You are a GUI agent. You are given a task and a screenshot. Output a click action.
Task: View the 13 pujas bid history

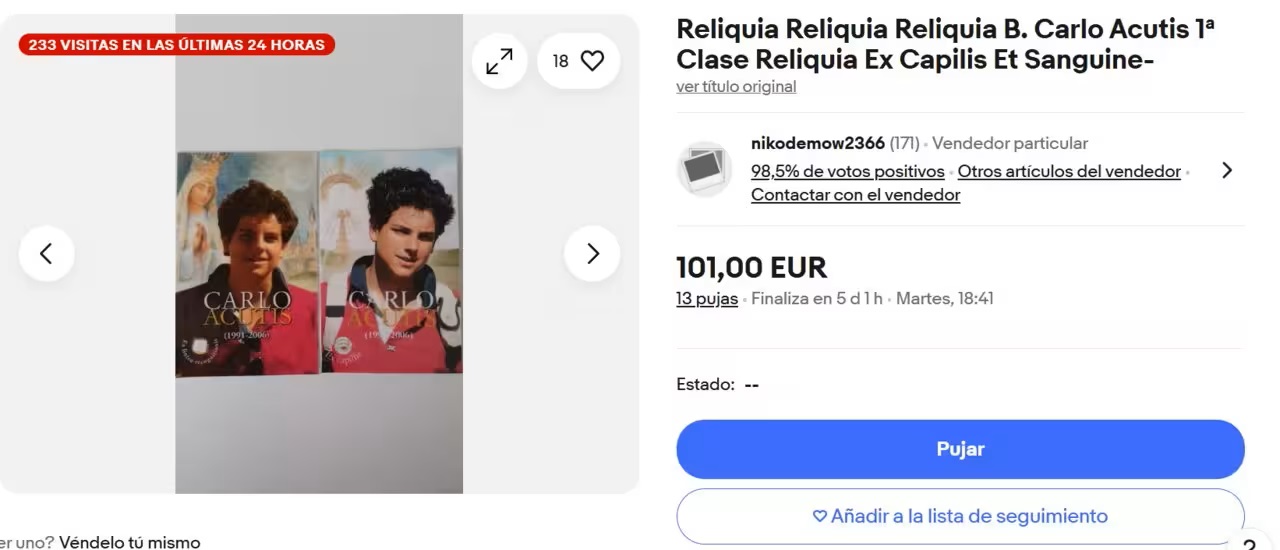click(706, 298)
